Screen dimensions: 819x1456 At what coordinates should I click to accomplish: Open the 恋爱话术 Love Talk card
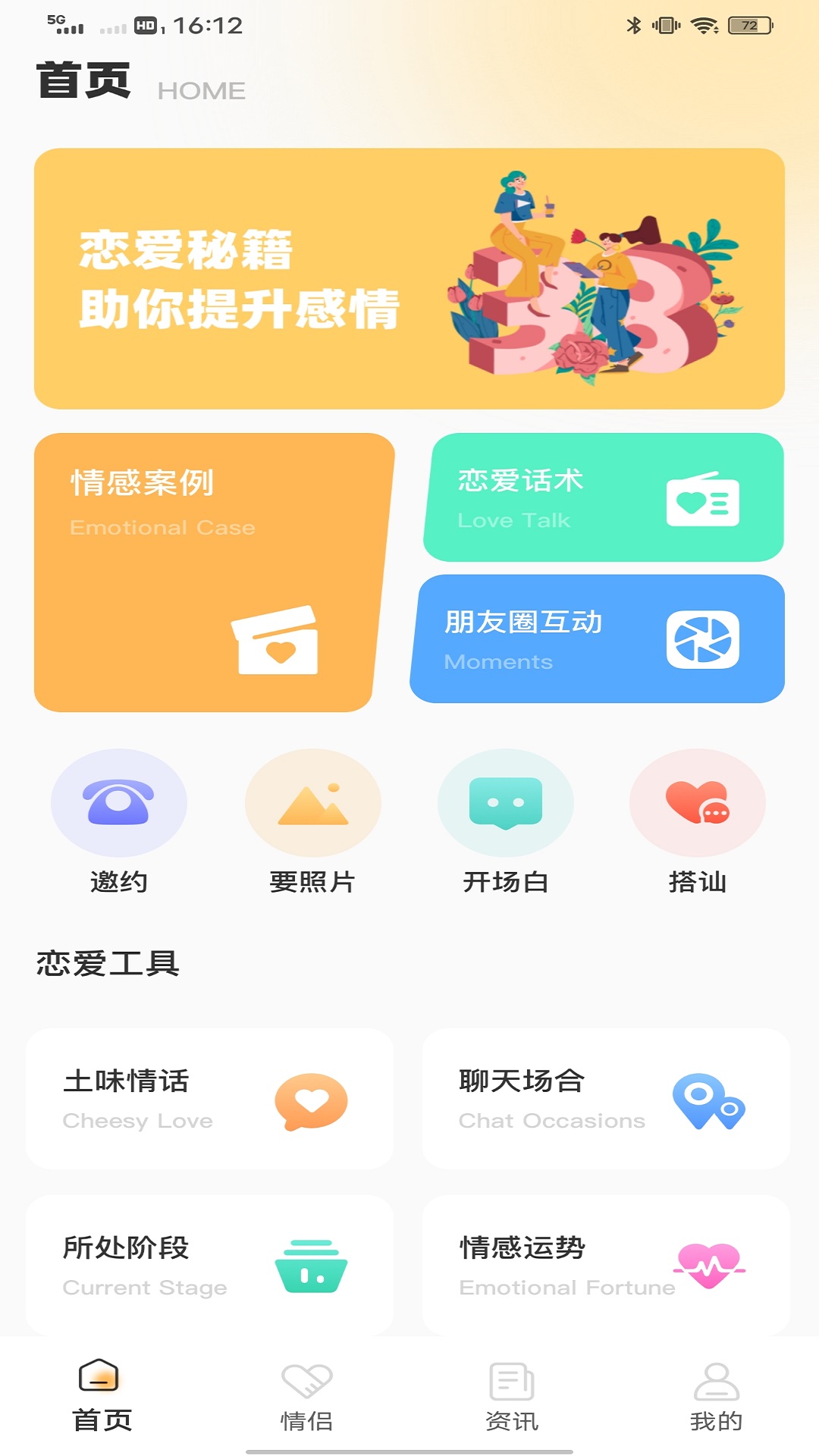coord(604,497)
